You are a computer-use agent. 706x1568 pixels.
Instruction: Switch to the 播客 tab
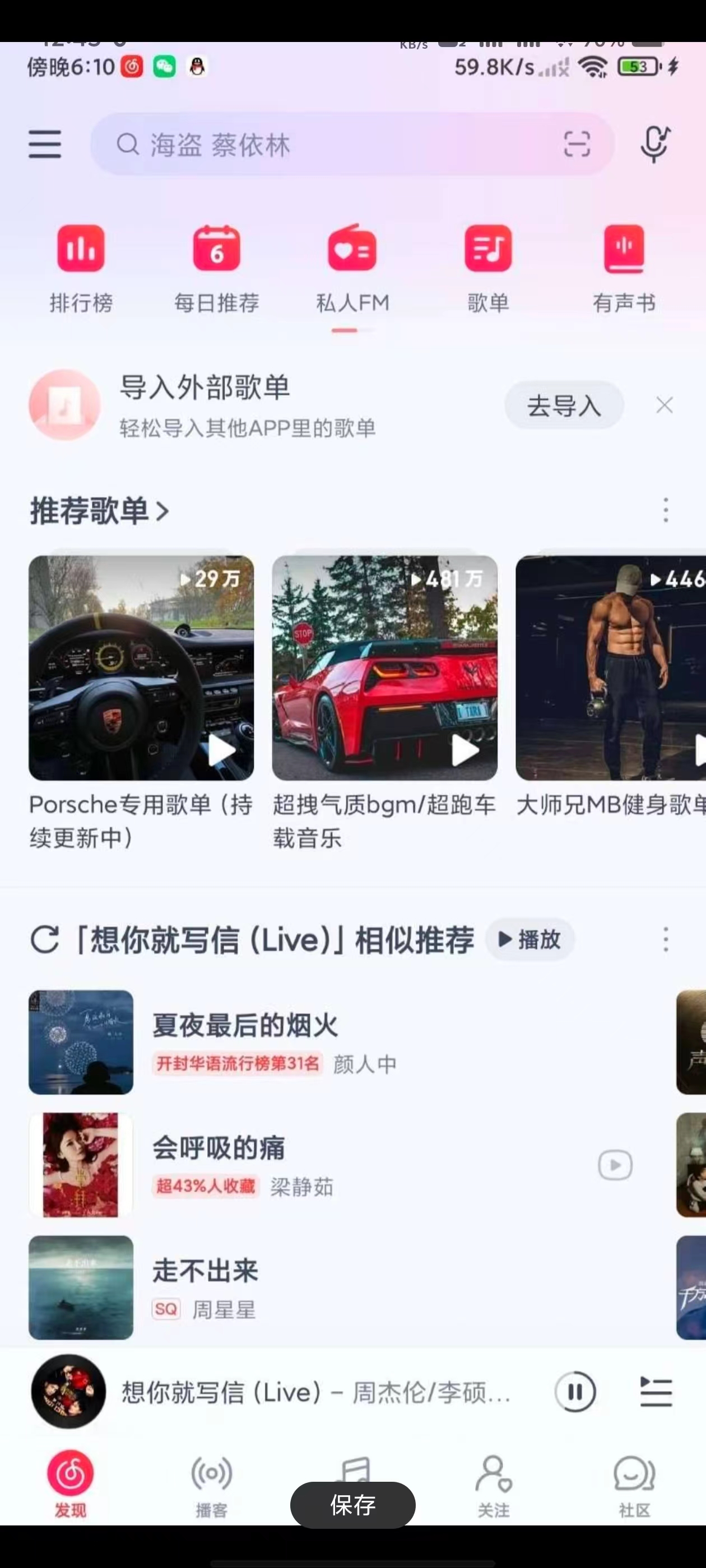pyautogui.click(x=211, y=1485)
